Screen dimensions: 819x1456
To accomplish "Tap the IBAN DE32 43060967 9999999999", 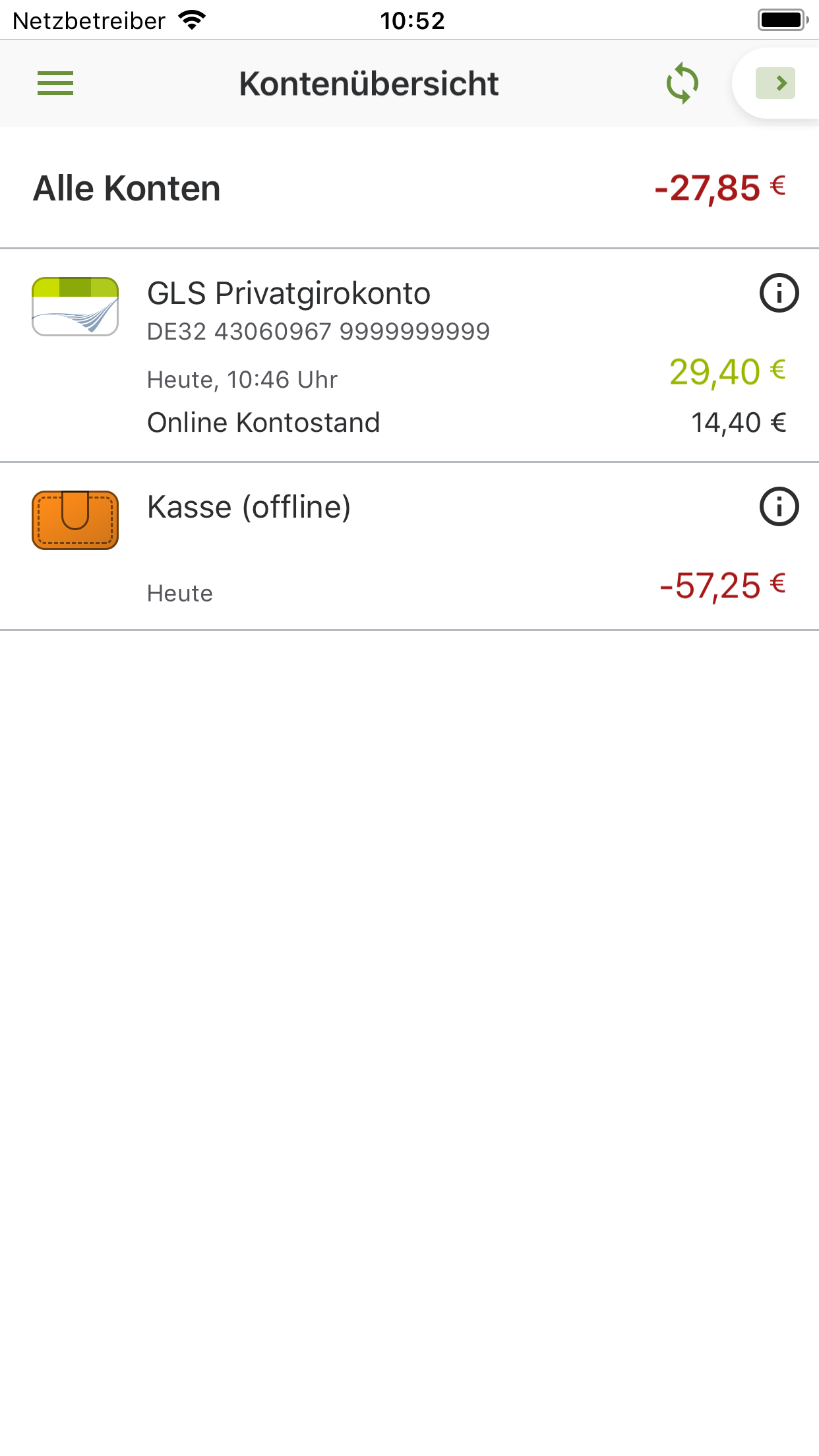I will coord(318,332).
